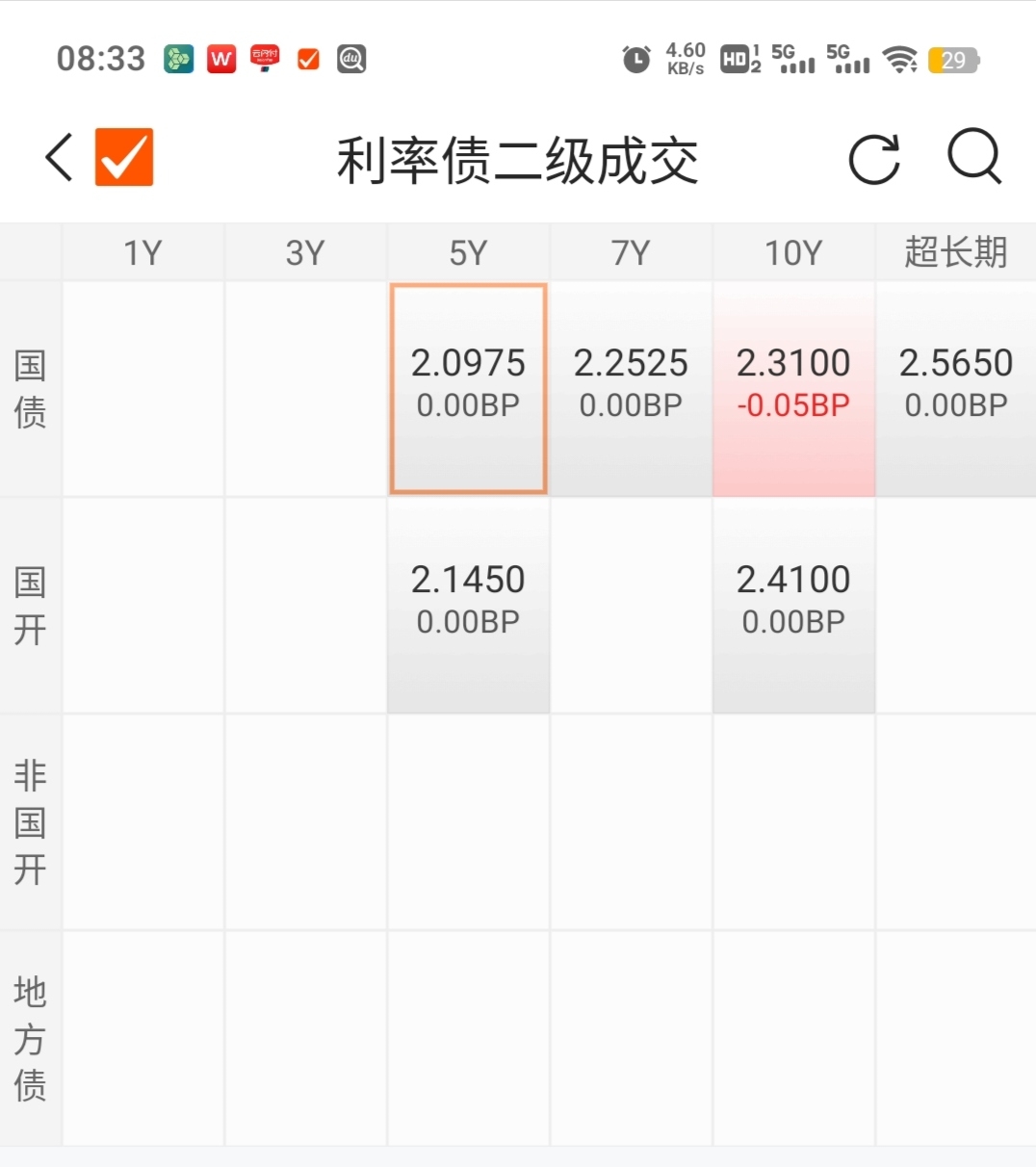Tap the 云闪付 icon in the status bar
This screenshot has width=1036, height=1167.
tap(265, 59)
